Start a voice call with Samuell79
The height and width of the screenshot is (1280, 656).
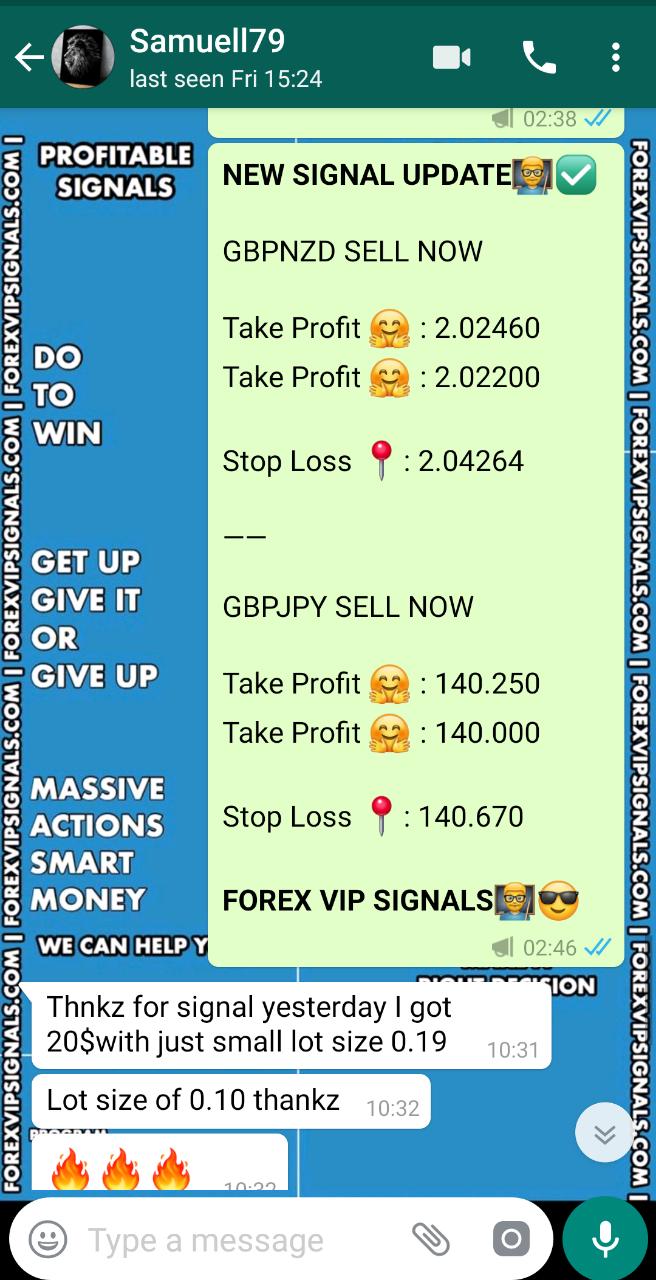coord(539,58)
